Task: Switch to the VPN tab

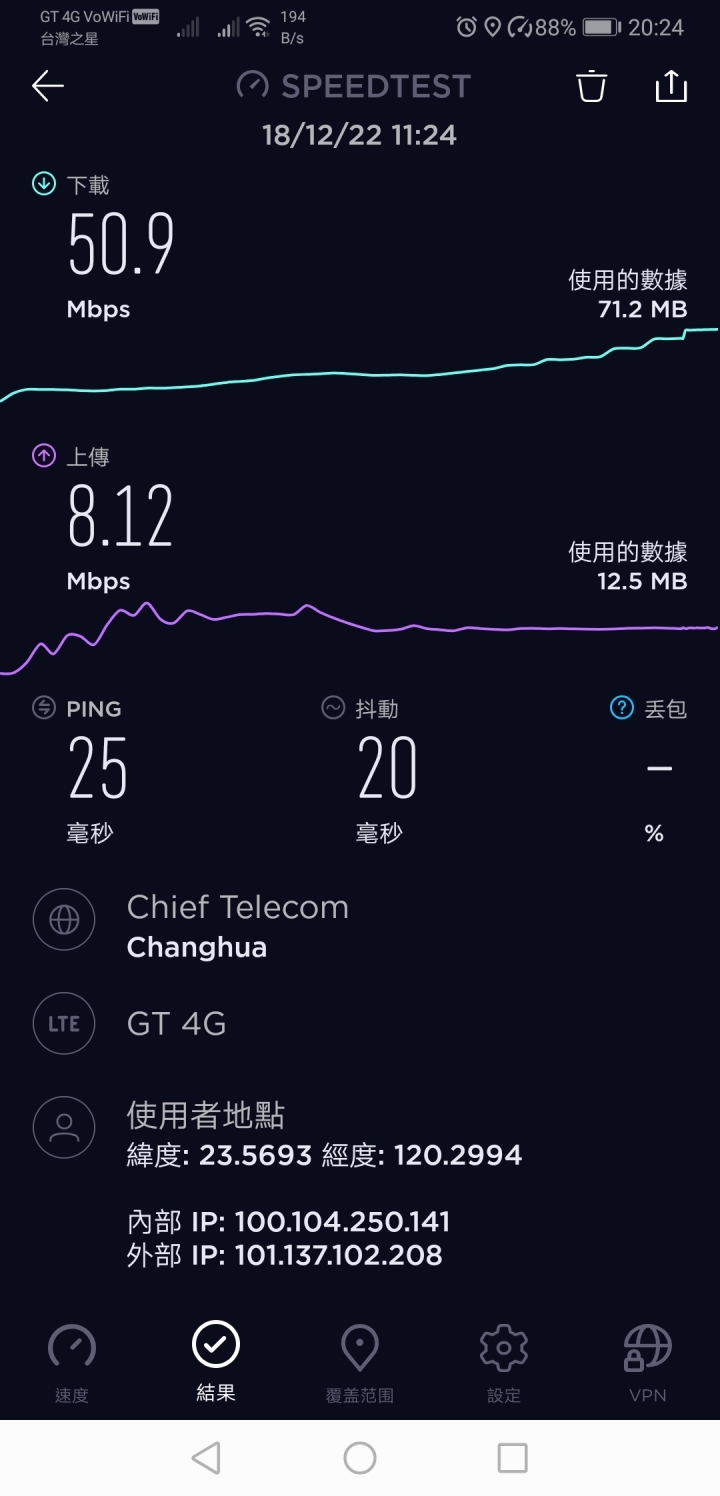Action: [x=648, y=1363]
